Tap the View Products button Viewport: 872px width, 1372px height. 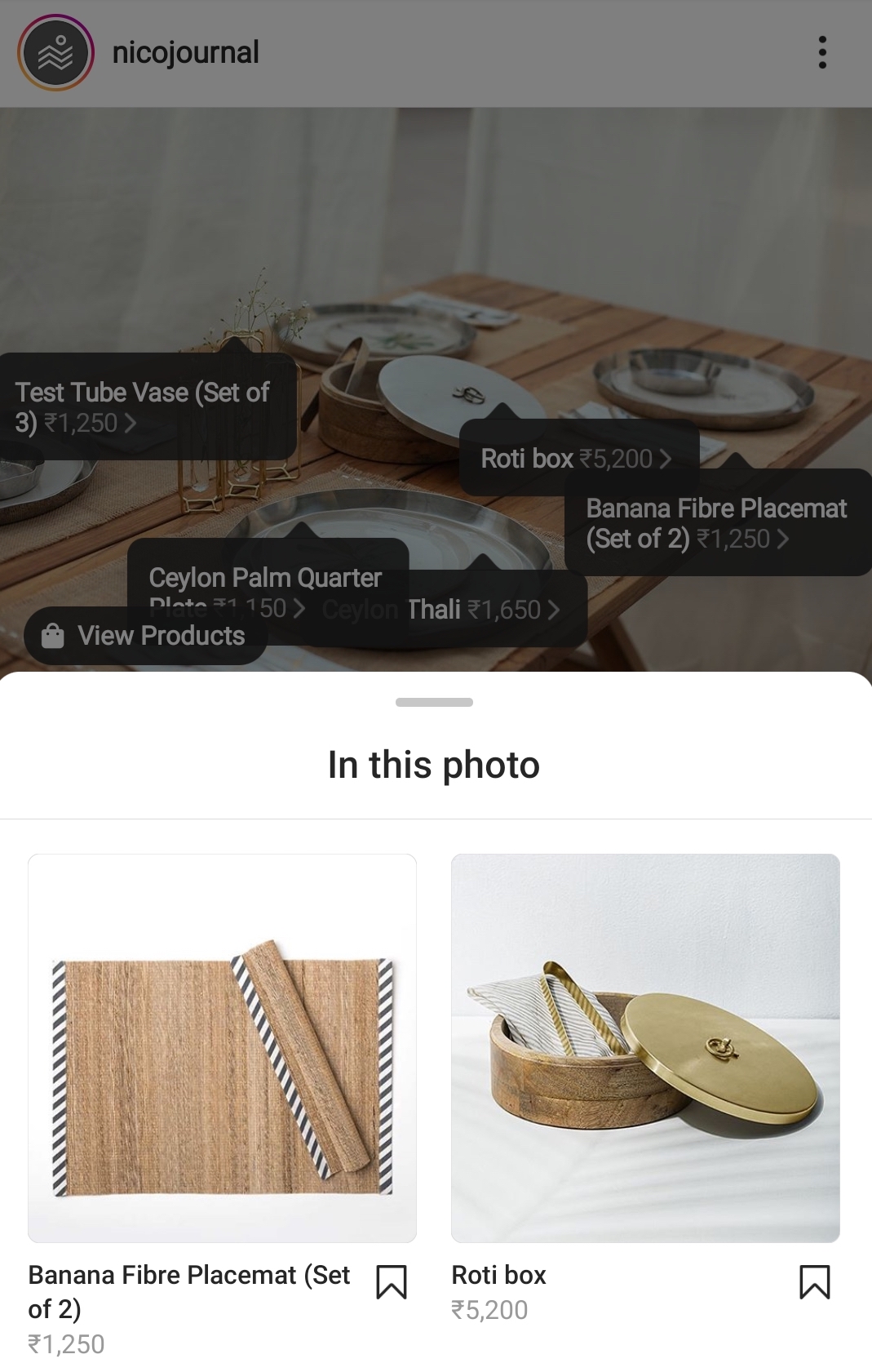pyautogui.click(x=146, y=636)
